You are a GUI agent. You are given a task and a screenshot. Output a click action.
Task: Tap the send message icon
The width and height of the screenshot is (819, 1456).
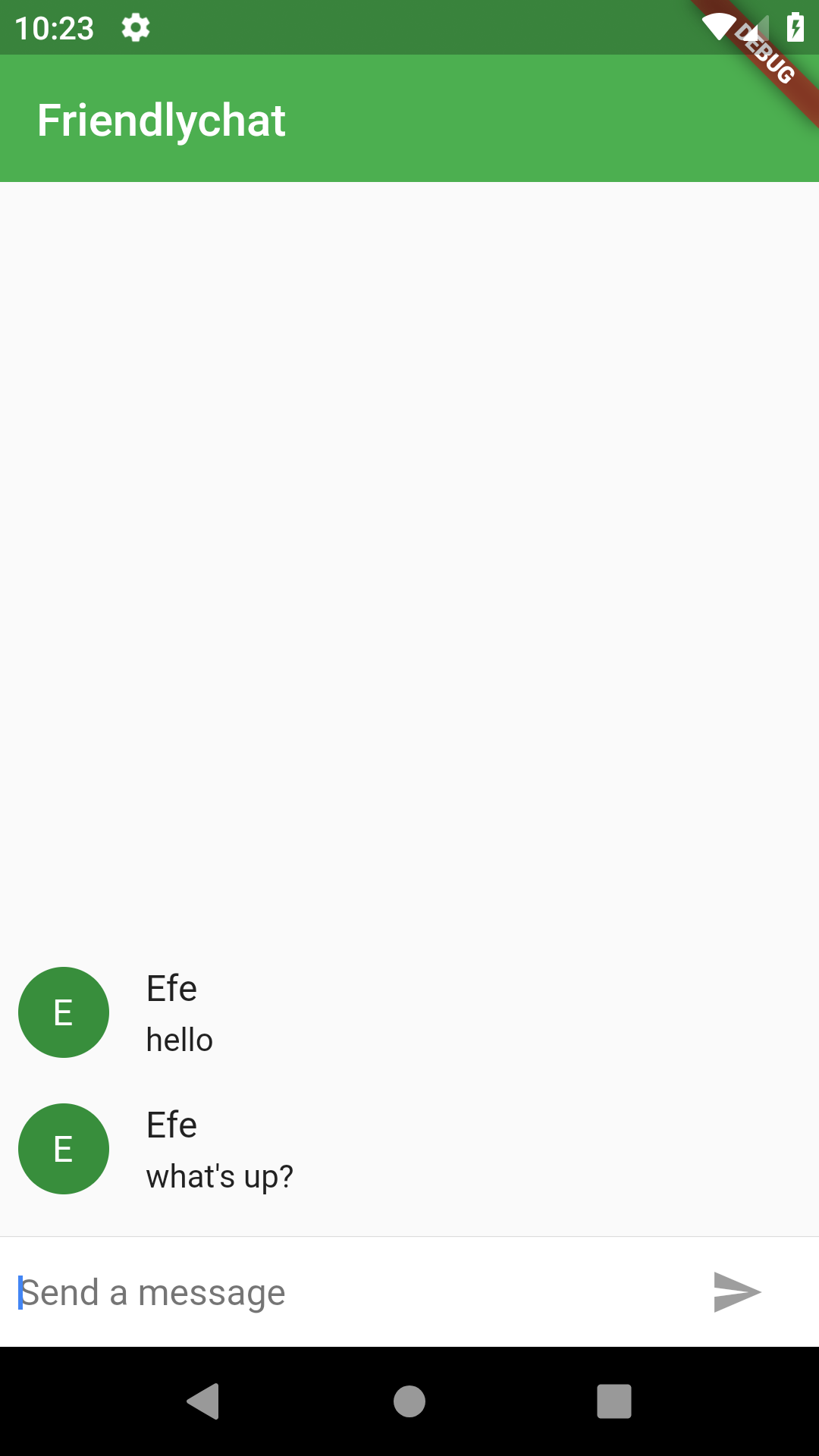(736, 1291)
